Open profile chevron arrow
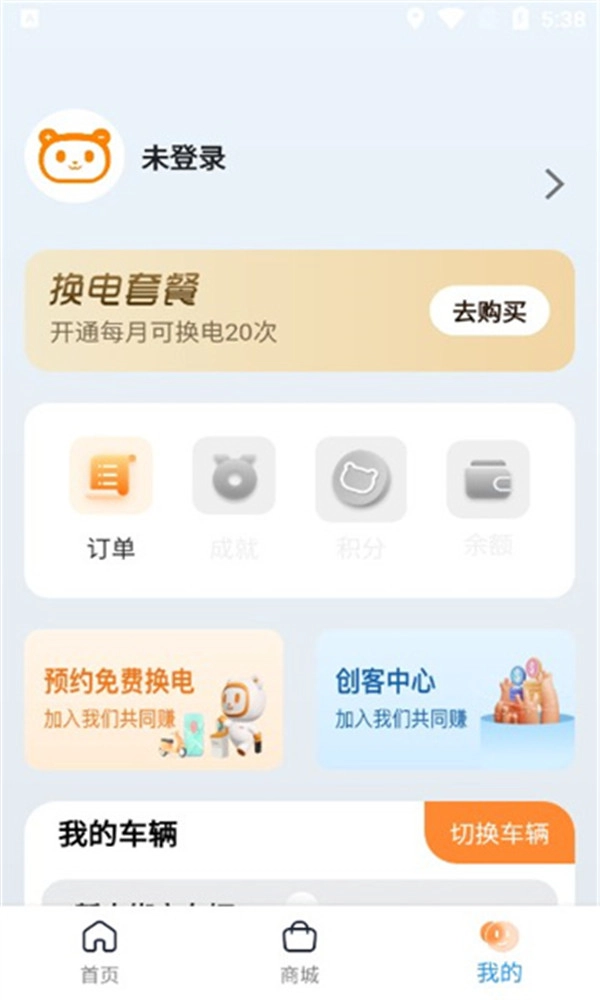The width and height of the screenshot is (600, 1000). [554, 184]
